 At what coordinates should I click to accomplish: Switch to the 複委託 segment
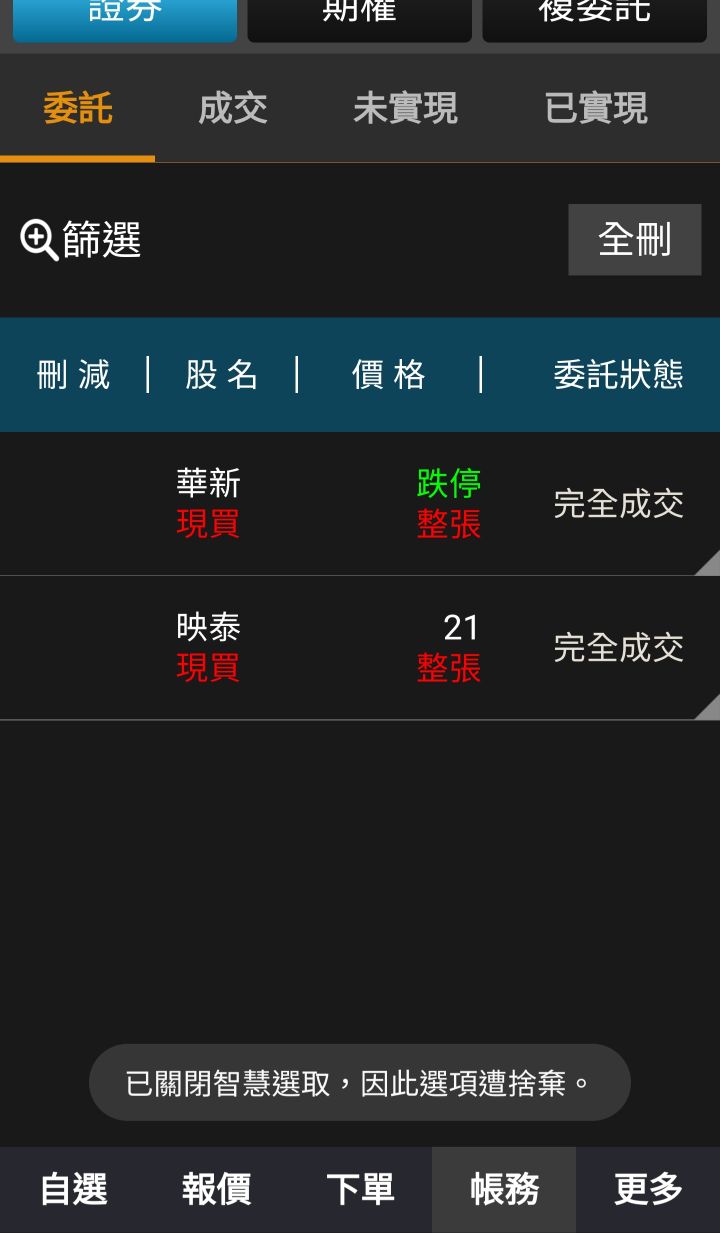[595, 20]
